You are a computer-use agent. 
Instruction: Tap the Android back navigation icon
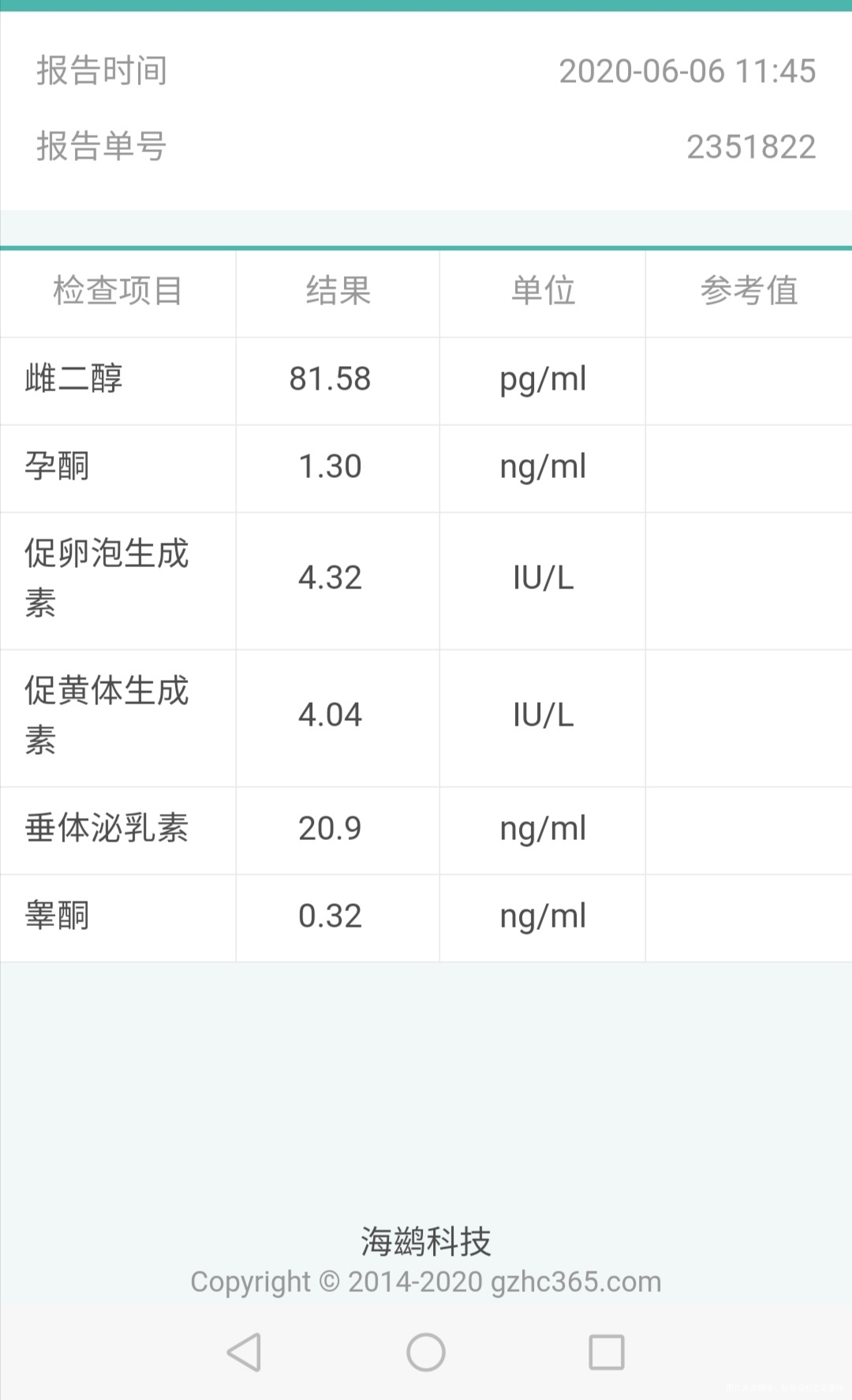pos(245,1350)
